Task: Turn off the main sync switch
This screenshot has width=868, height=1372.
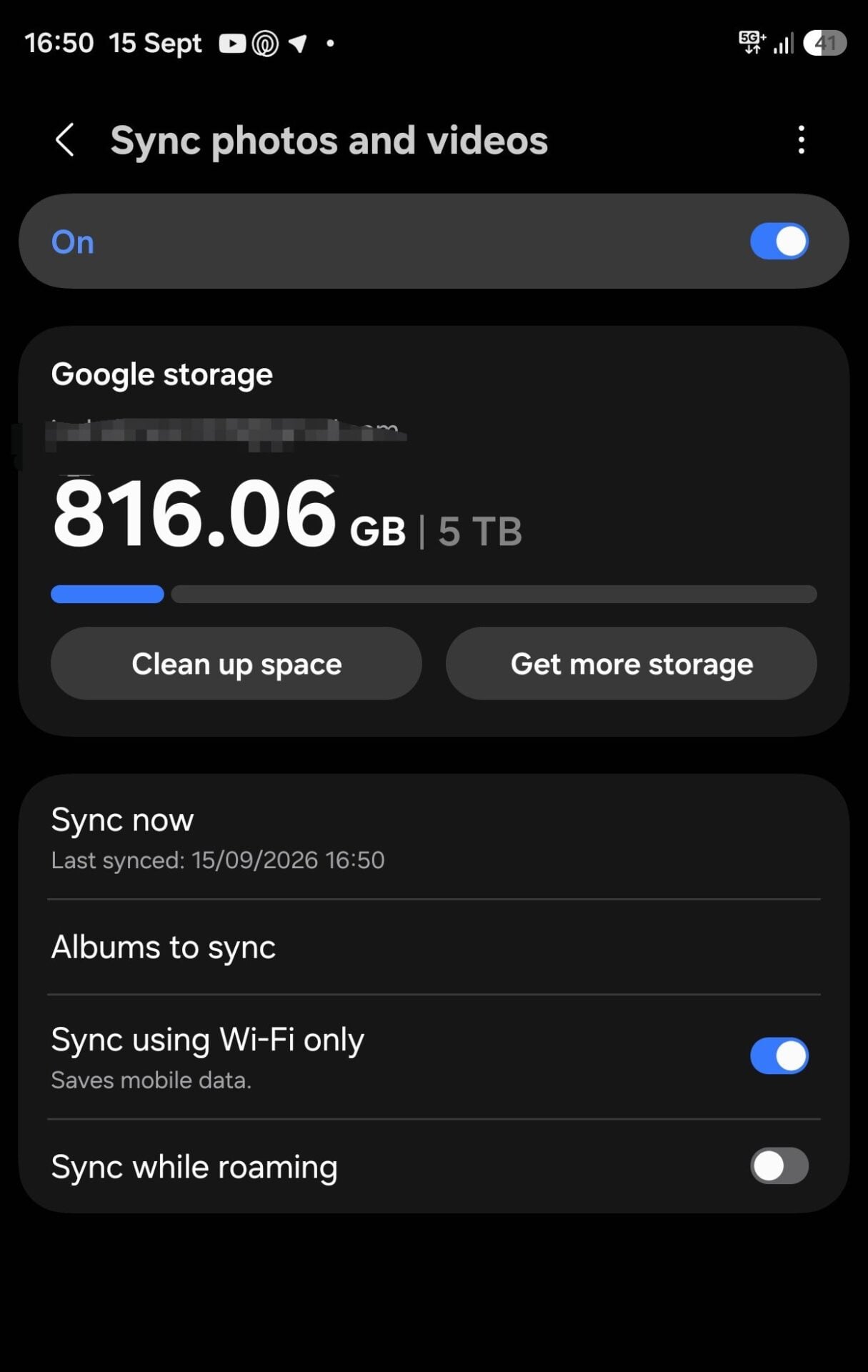Action: click(x=779, y=242)
